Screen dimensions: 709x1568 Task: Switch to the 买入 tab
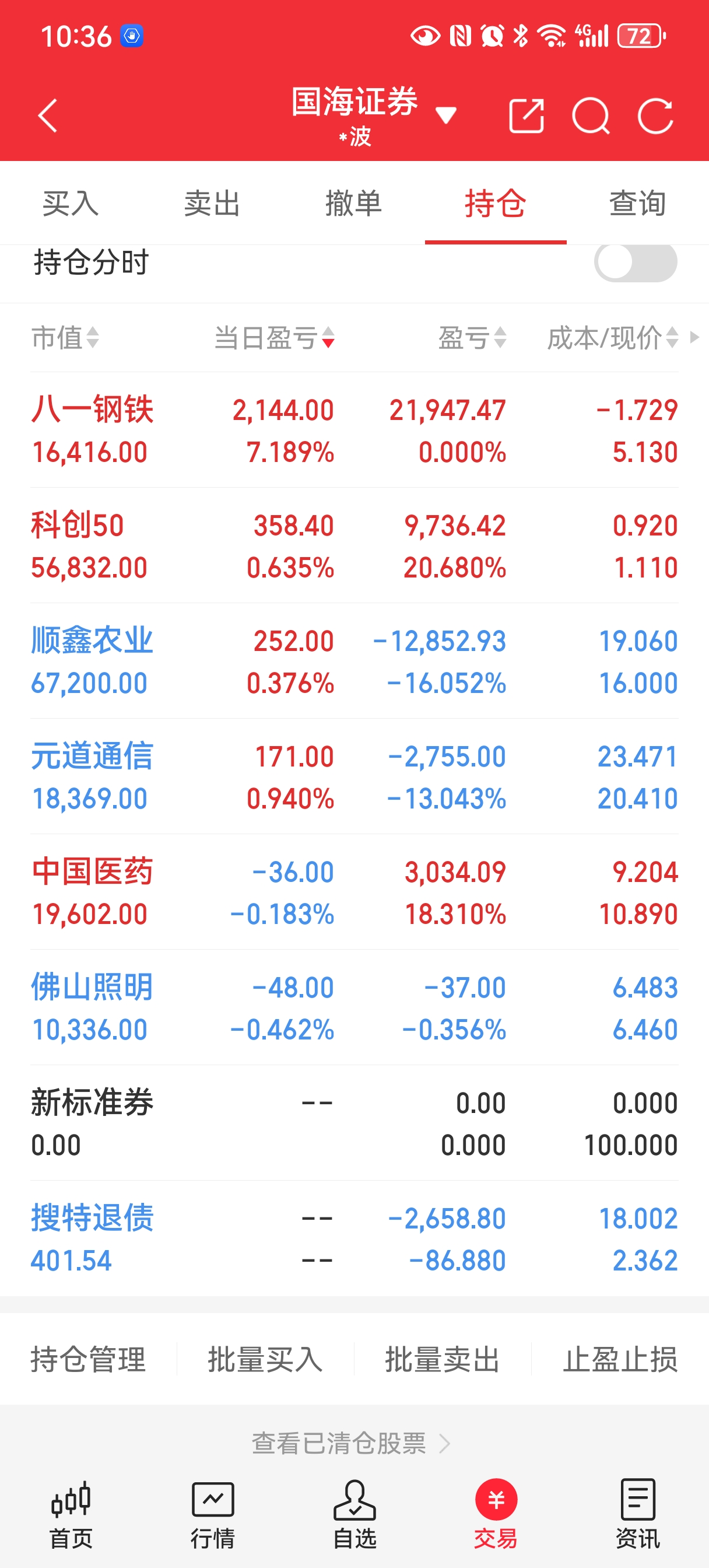[71, 204]
